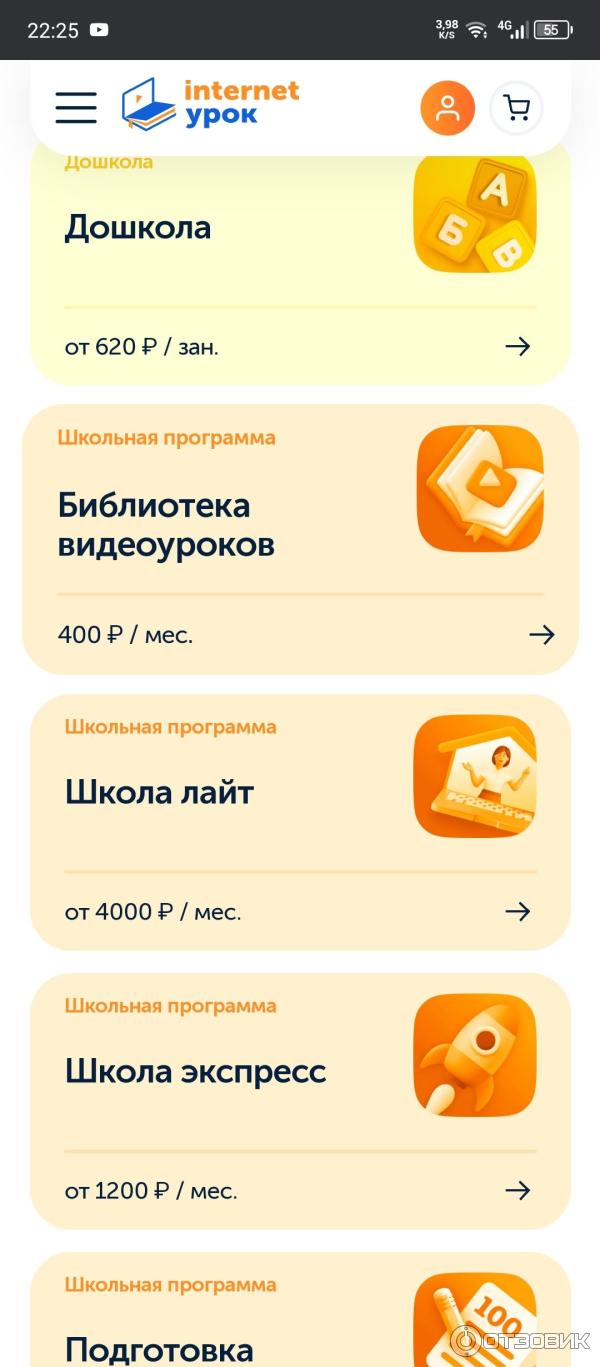Open the shopping cart
This screenshot has width=600, height=1367.
click(x=516, y=108)
